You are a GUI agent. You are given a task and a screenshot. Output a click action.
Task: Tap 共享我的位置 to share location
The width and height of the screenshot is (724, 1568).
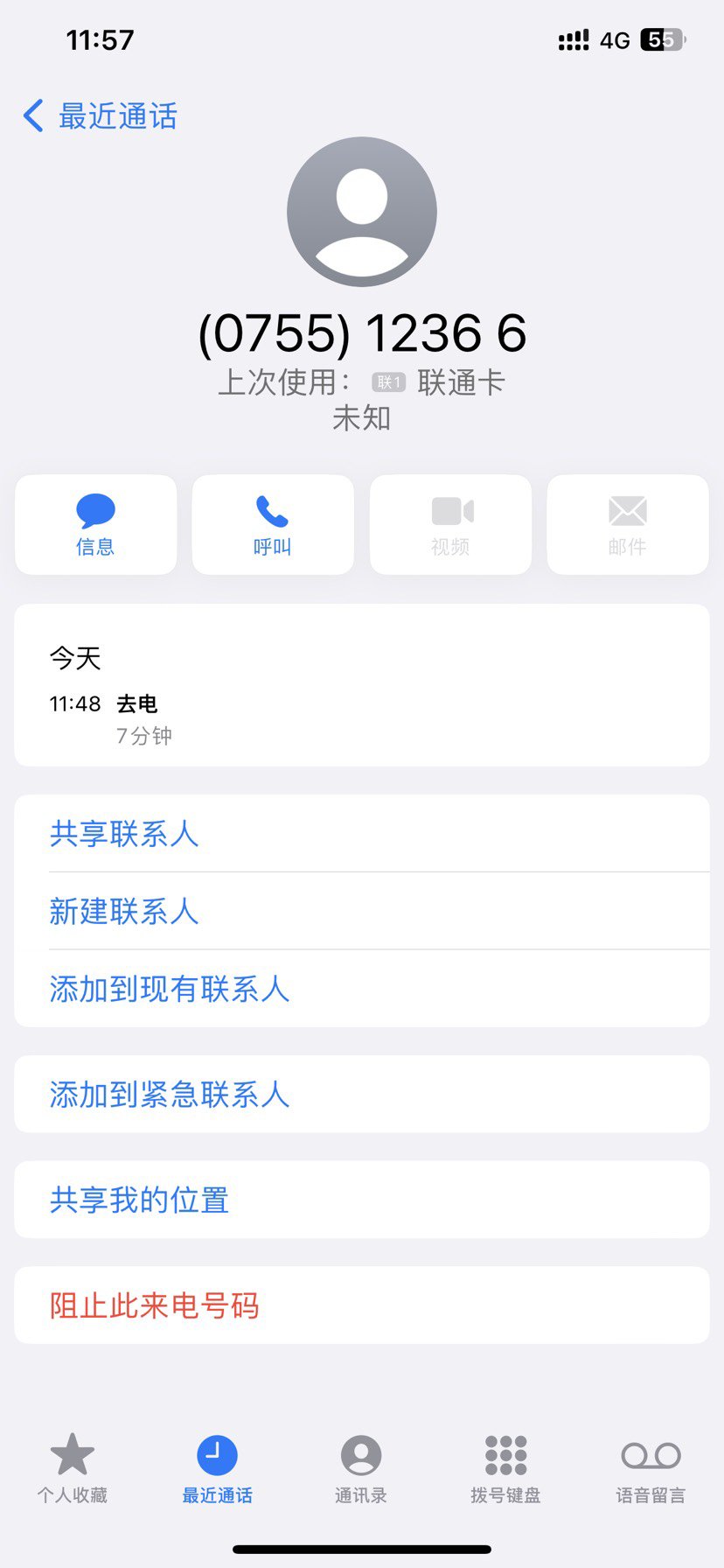tap(138, 1200)
